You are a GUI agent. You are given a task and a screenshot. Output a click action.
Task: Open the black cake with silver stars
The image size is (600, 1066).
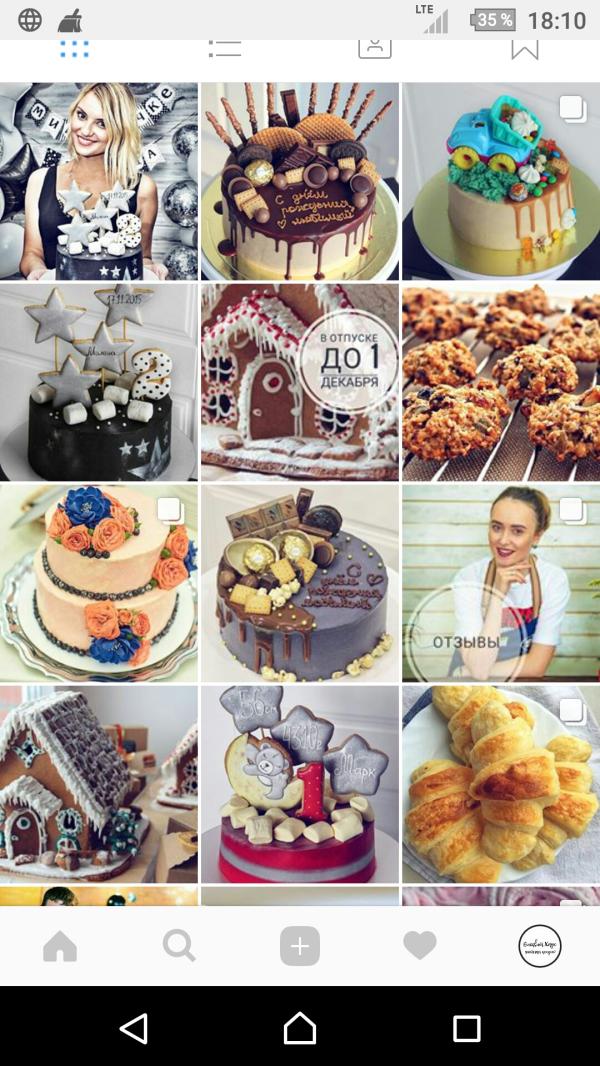tap(99, 382)
